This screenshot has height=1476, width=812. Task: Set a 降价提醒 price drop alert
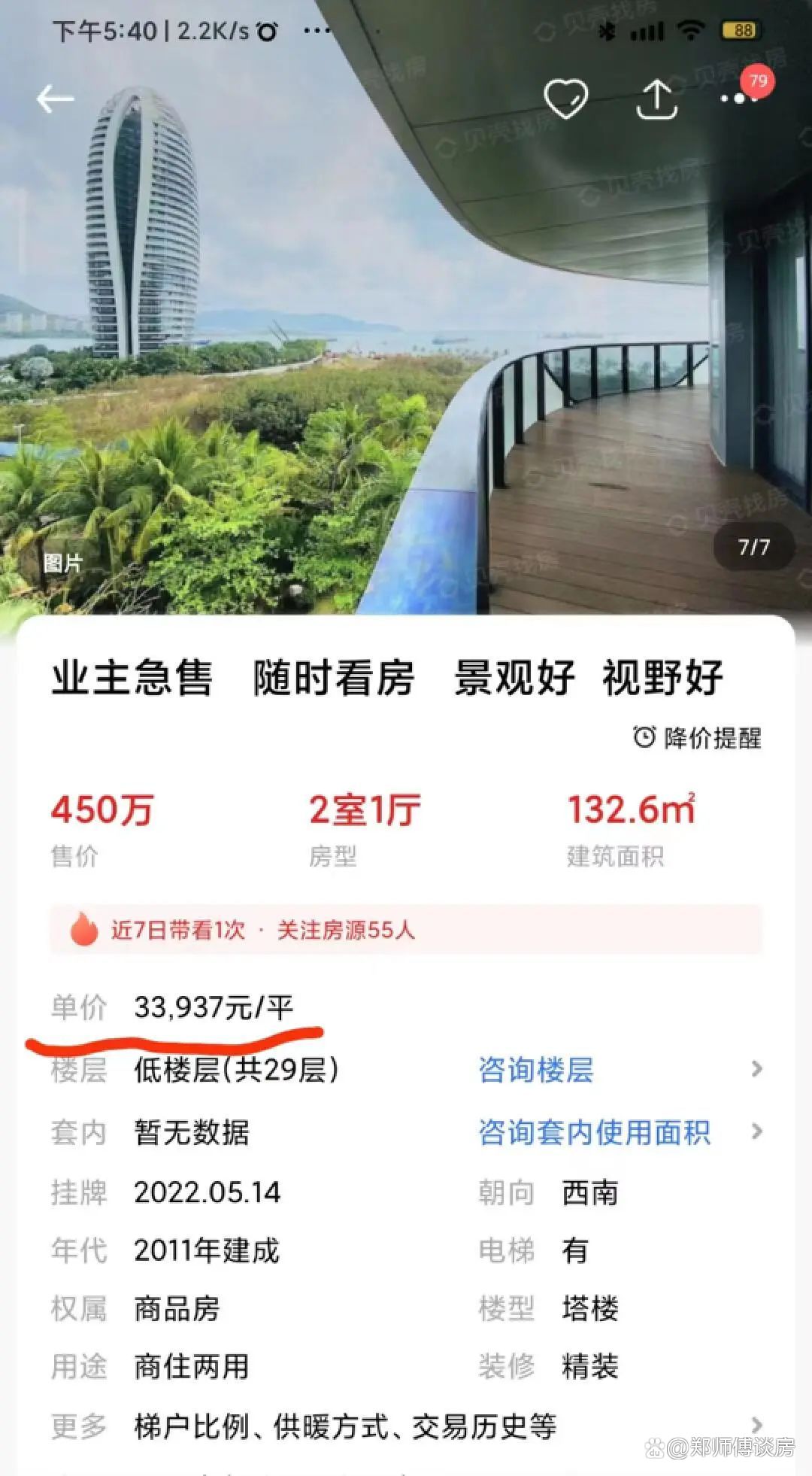click(x=697, y=738)
